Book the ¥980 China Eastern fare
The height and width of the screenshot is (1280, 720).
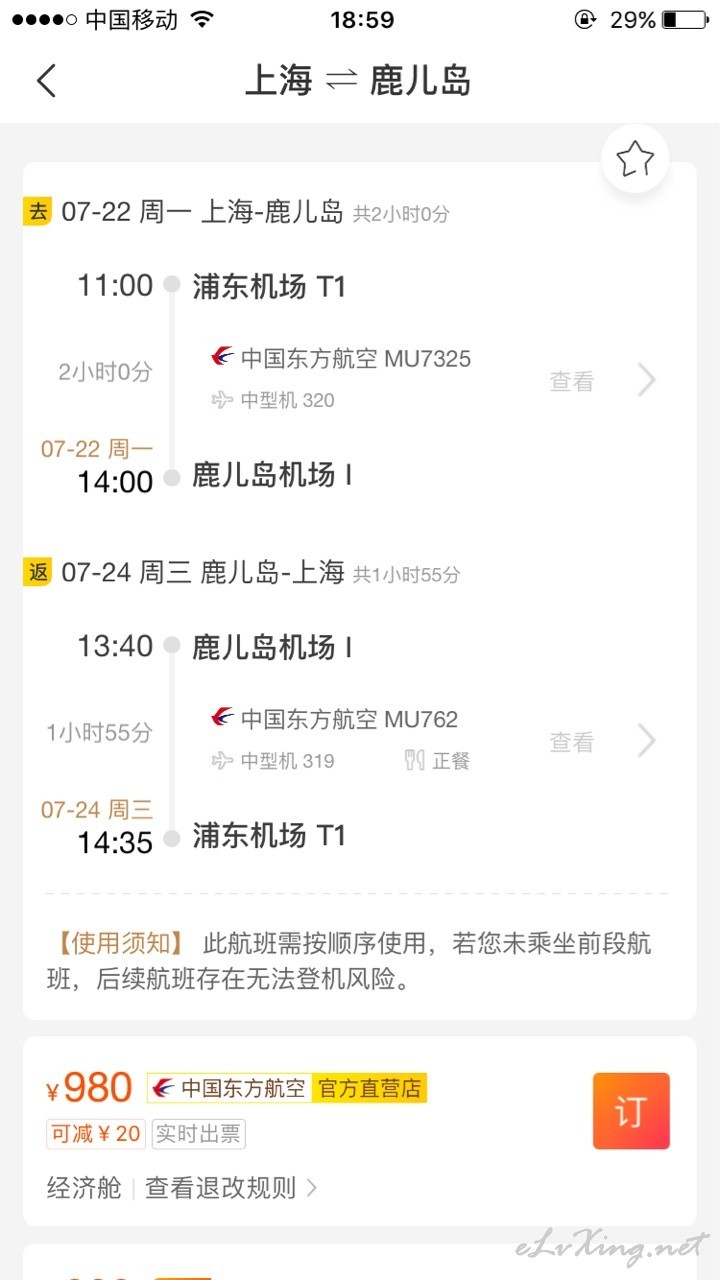[630, 1111]
